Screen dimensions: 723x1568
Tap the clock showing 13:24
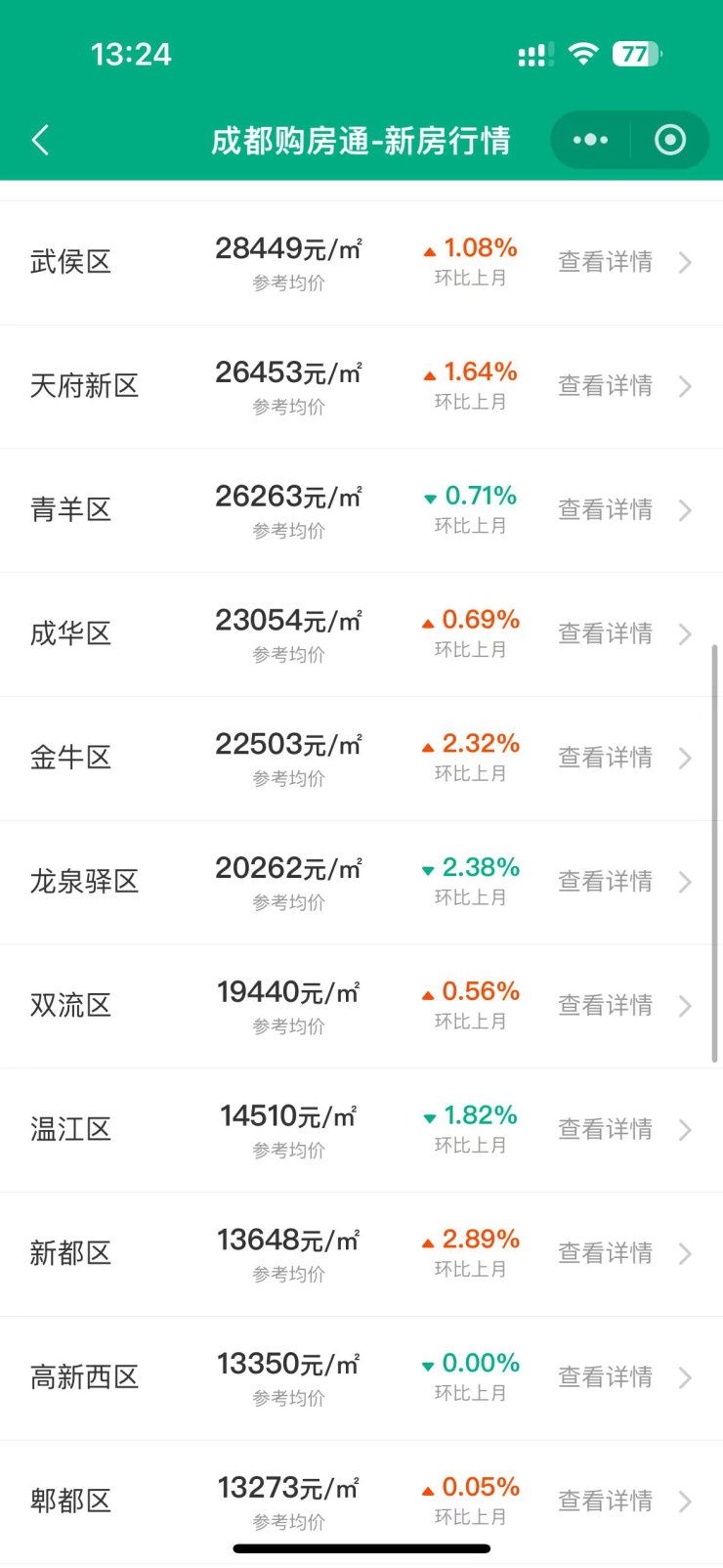132,54
